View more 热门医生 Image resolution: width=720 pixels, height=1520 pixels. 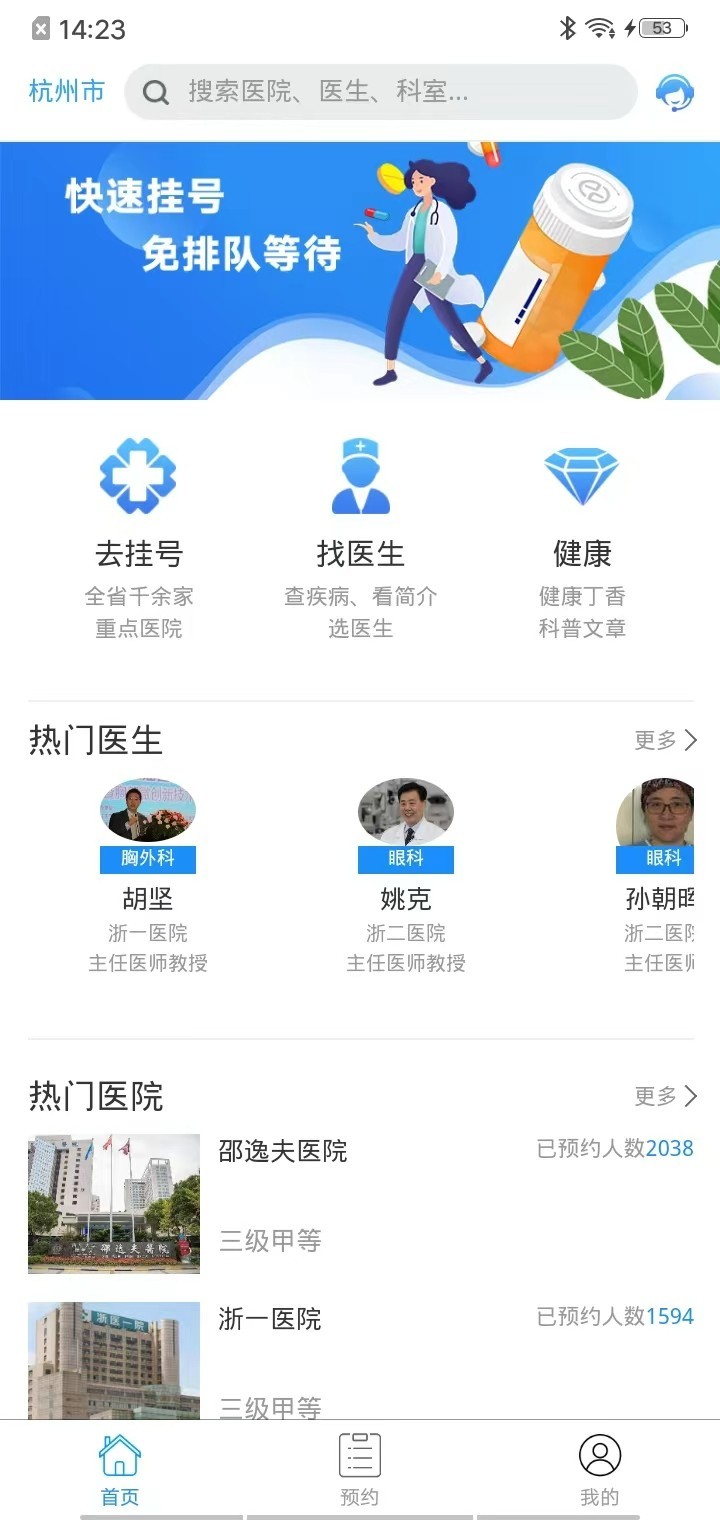pyautogui.click(x=665, y=740)
